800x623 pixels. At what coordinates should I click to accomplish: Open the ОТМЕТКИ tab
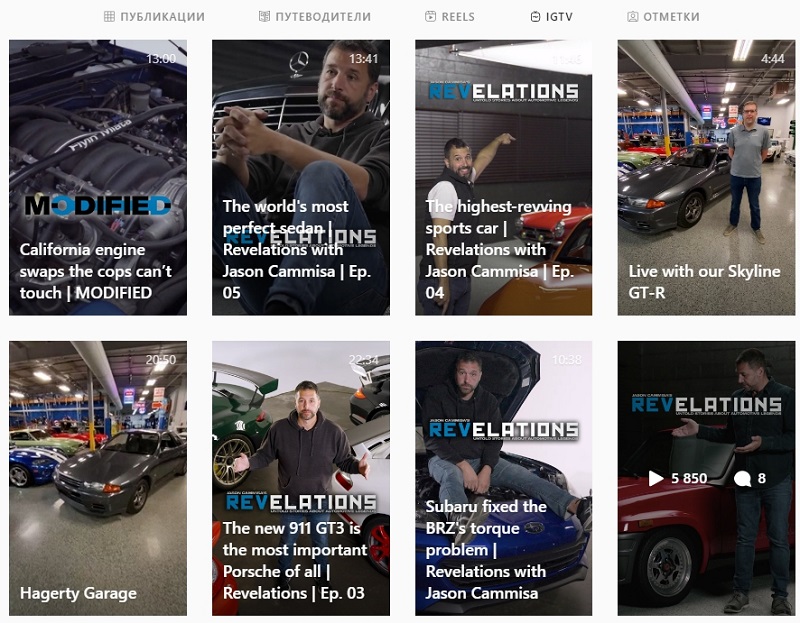663,17
